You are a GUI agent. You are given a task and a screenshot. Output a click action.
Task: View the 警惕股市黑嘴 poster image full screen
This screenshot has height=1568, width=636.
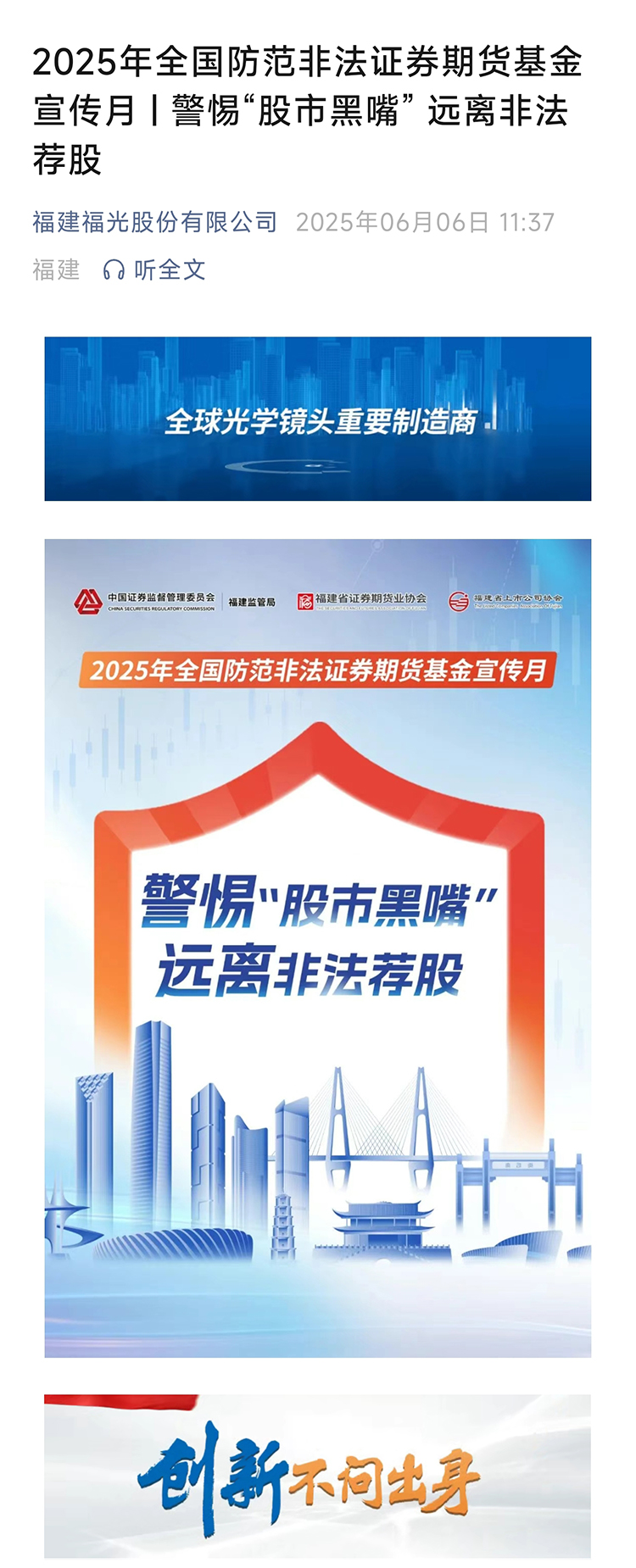click(x=318, y=948)
